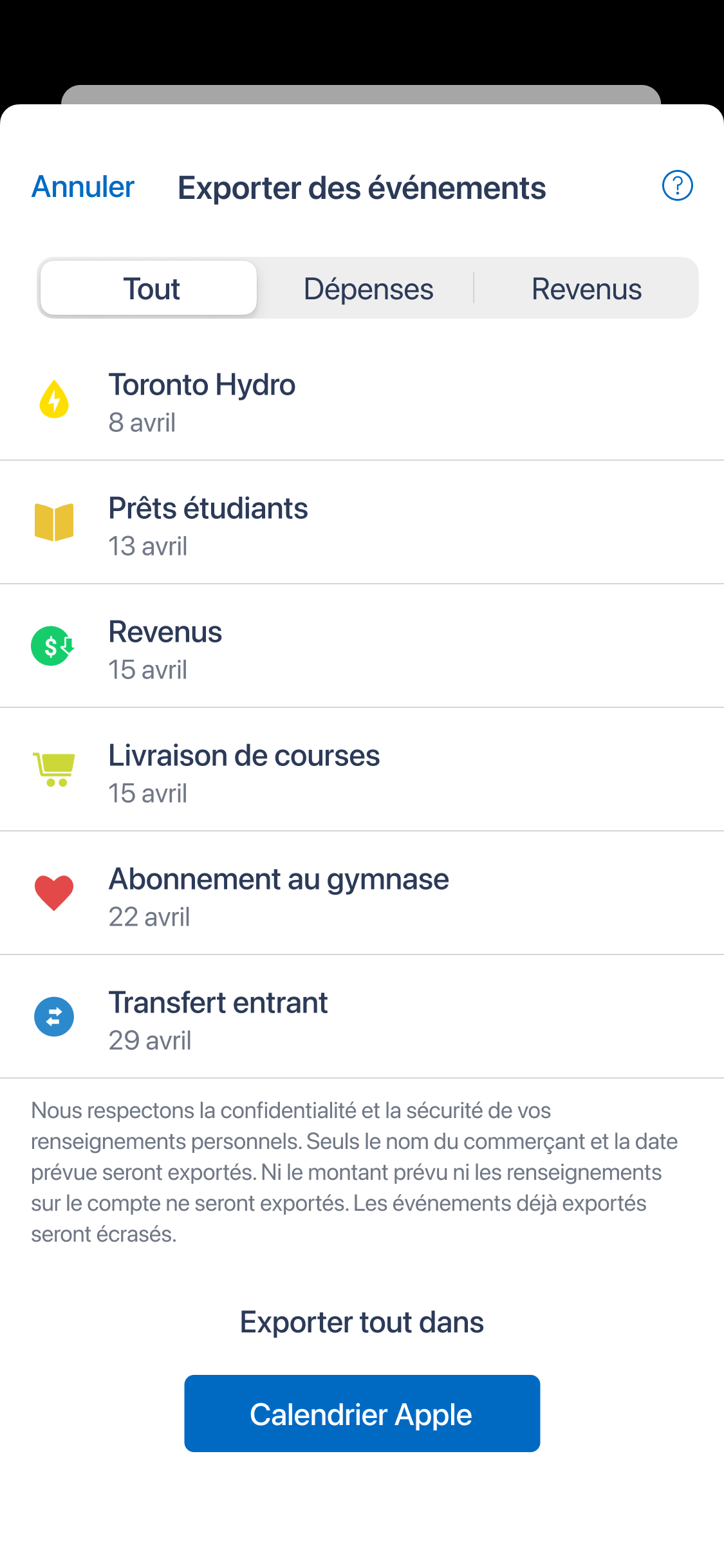Select the Toronto Hydro event
Viewport: 724px width, 1568px height.
tap(362, 399)
